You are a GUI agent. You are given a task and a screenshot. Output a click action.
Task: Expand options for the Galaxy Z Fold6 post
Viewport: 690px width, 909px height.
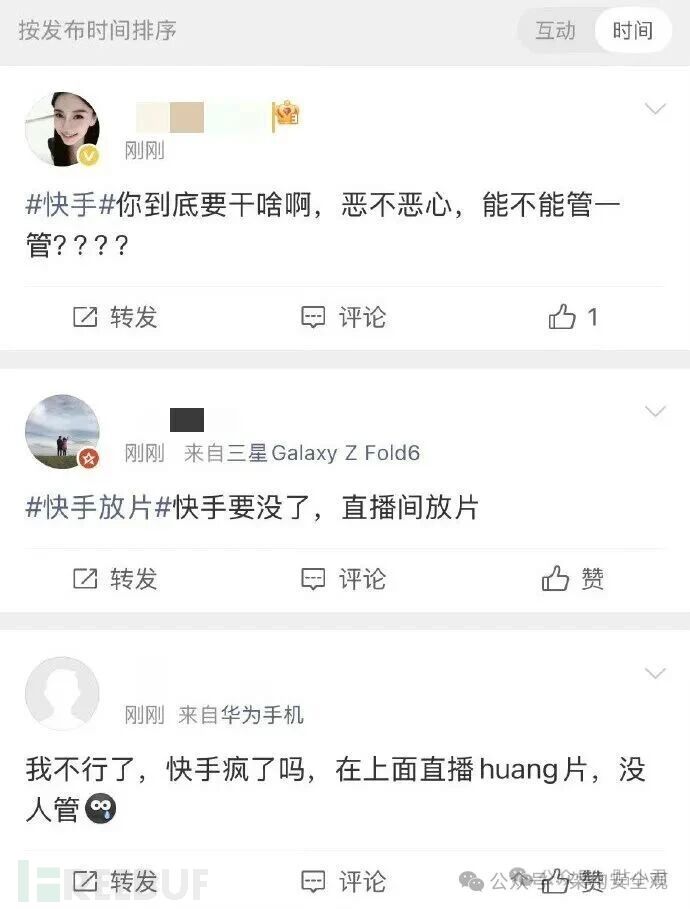[655, 411]
